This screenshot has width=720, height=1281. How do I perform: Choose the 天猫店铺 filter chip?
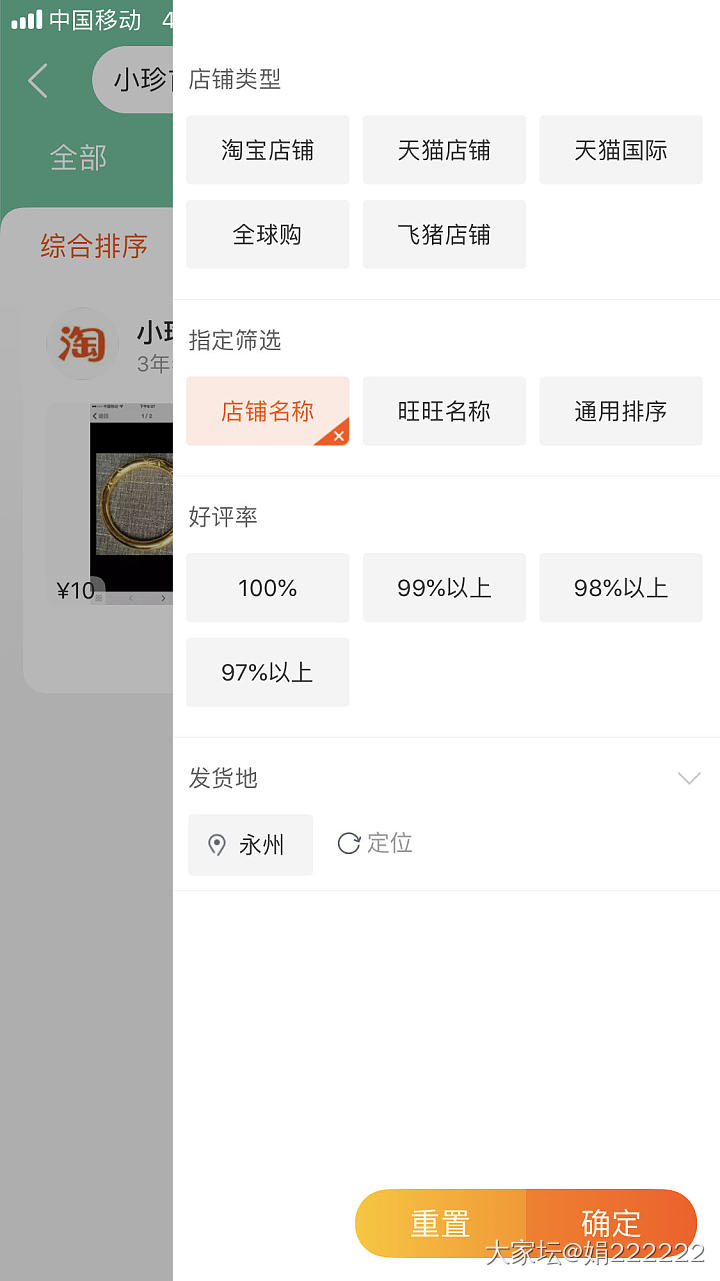coord(444,150)
